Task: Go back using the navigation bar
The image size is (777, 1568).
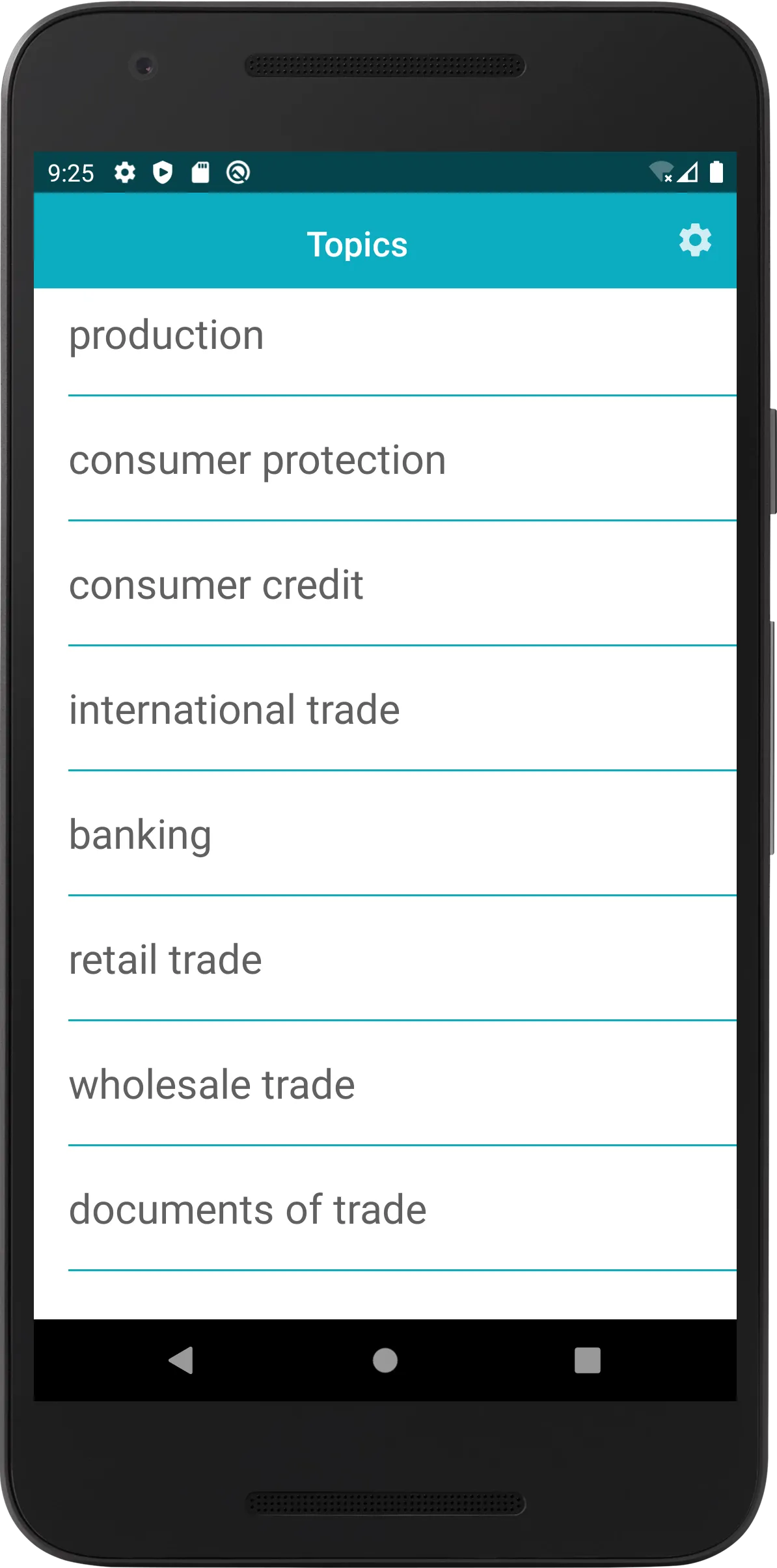Action: click(x=182, y=1360)
